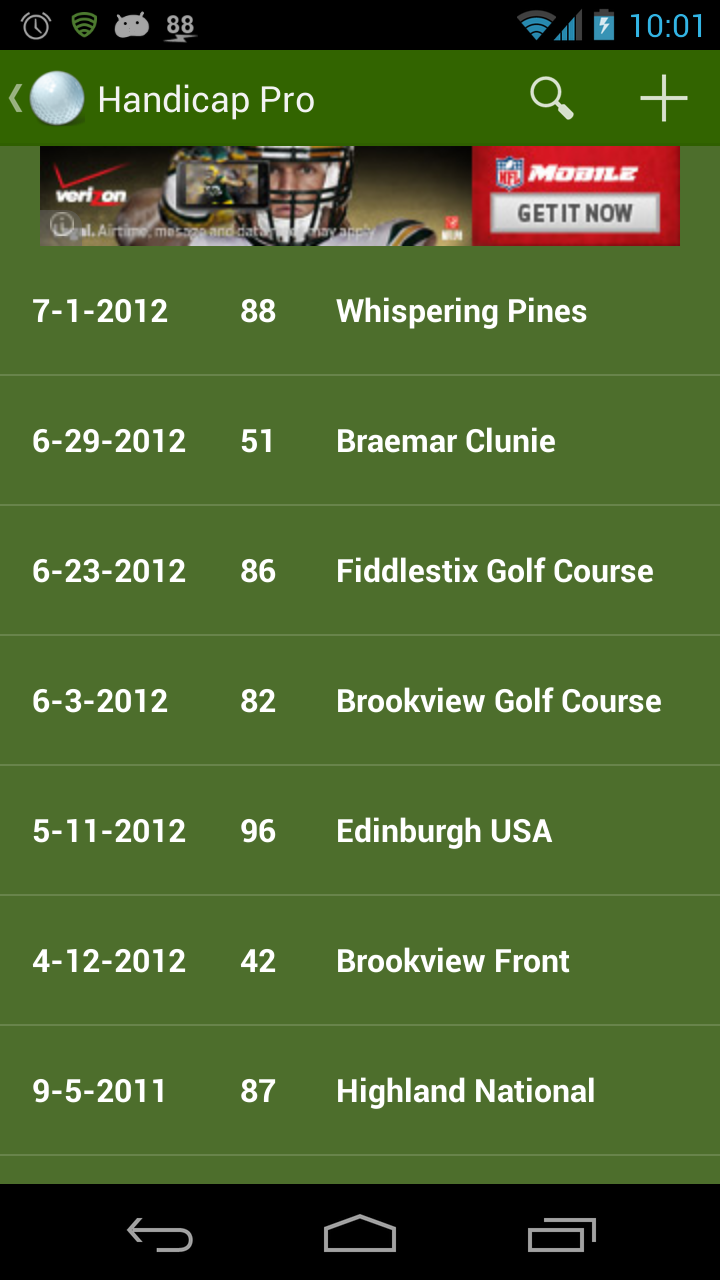Add a new golf score entry

(662, 98)
